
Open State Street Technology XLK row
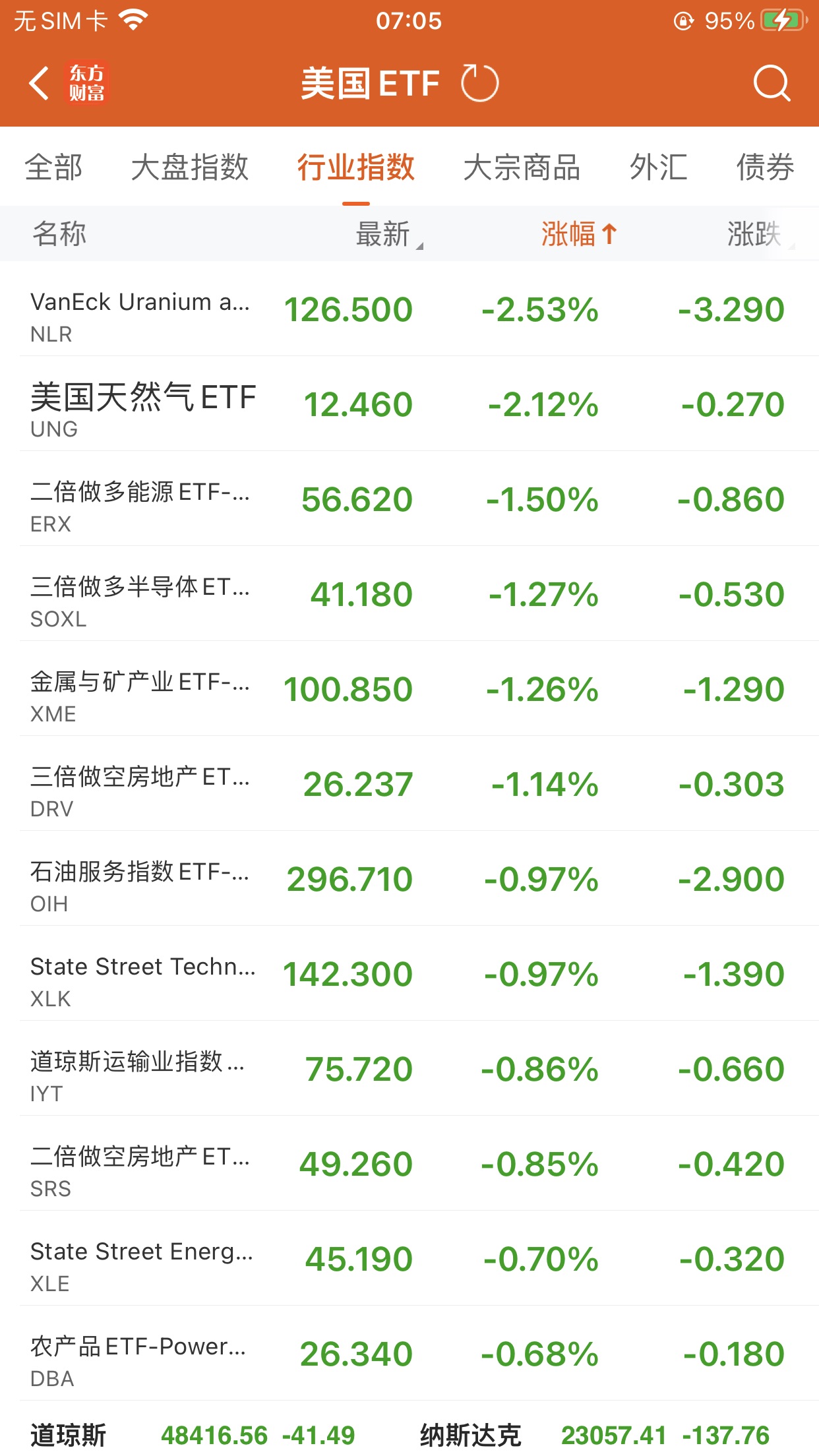click(x=409, y=974)
